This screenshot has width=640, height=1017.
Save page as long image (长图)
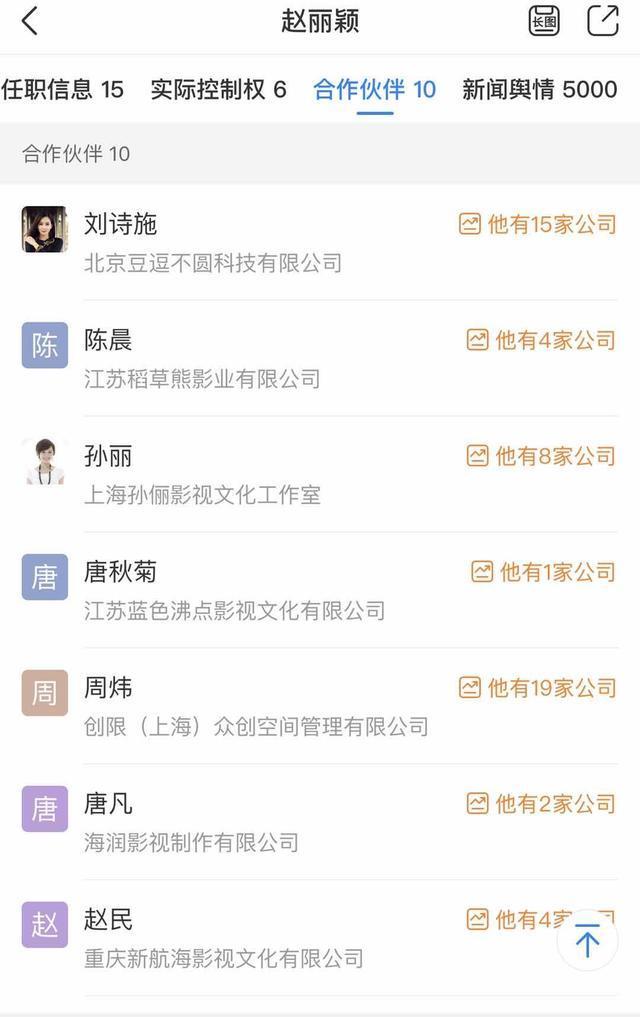tap(544, 21)
